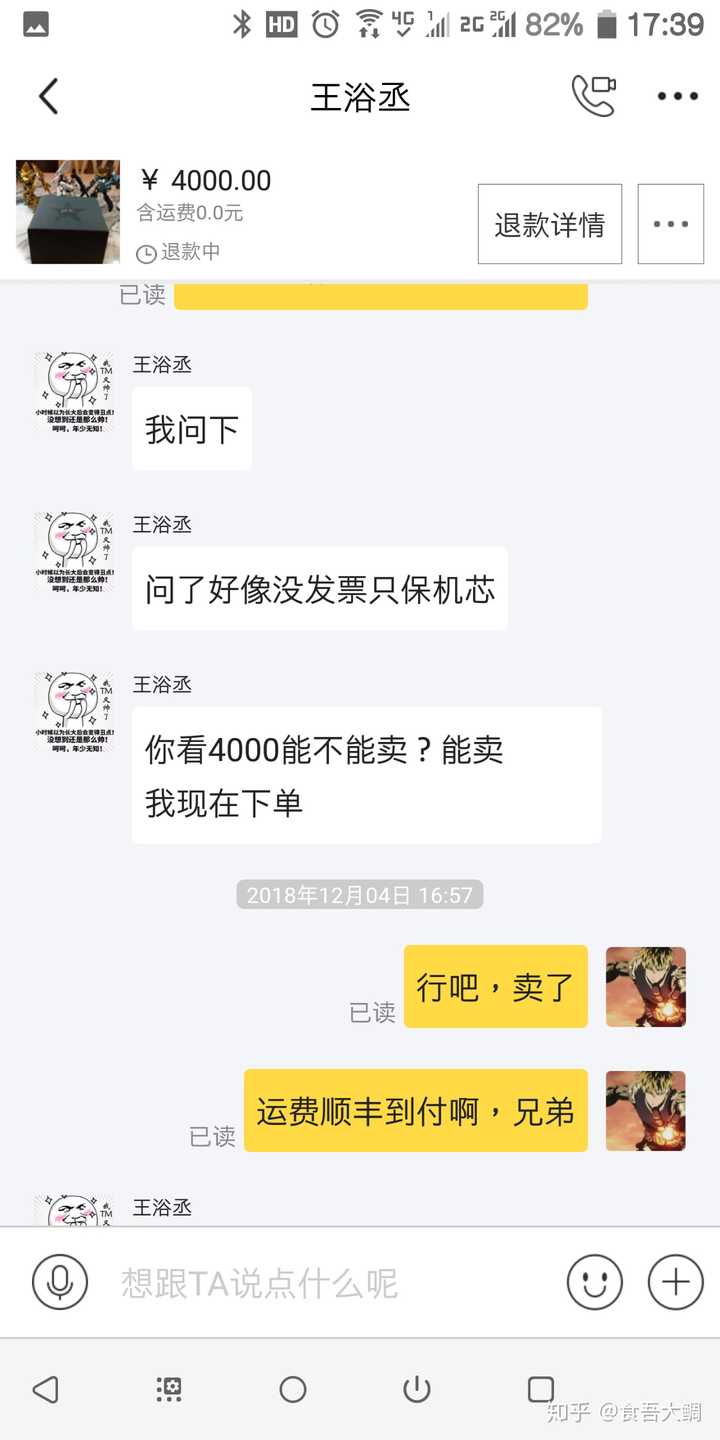
Task: Tap the date stamp 2018年12月04日 16:57
Action: click(360, 895)
